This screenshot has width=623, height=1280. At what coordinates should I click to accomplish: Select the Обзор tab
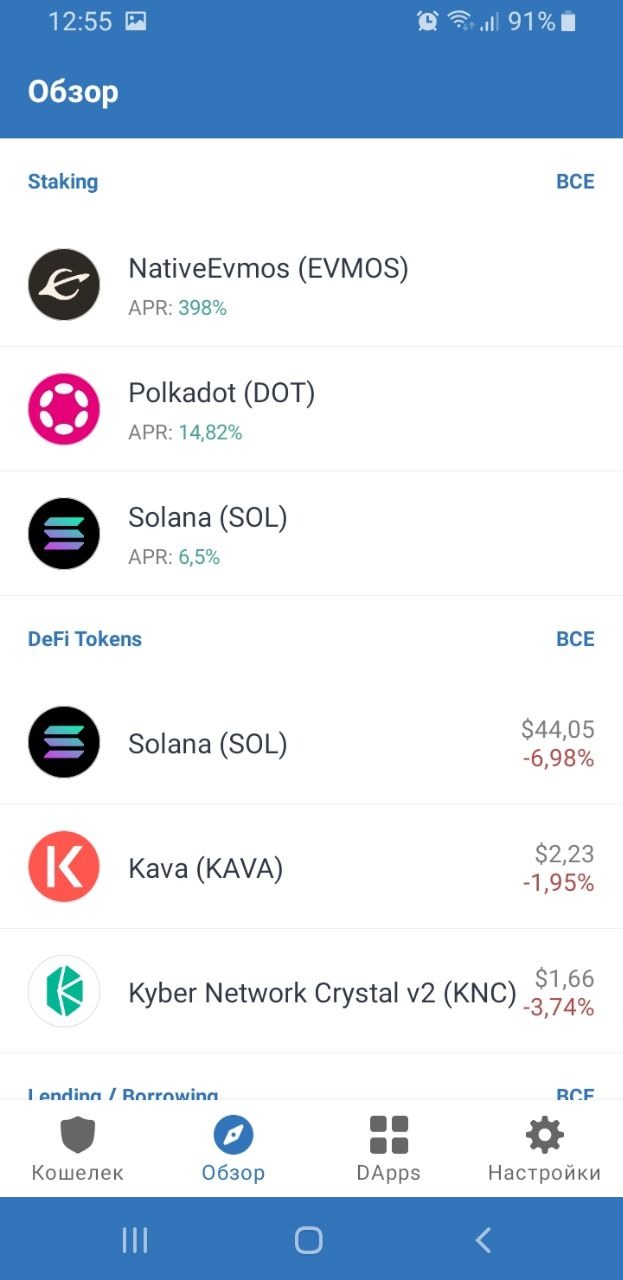(x=233, y=1150)
